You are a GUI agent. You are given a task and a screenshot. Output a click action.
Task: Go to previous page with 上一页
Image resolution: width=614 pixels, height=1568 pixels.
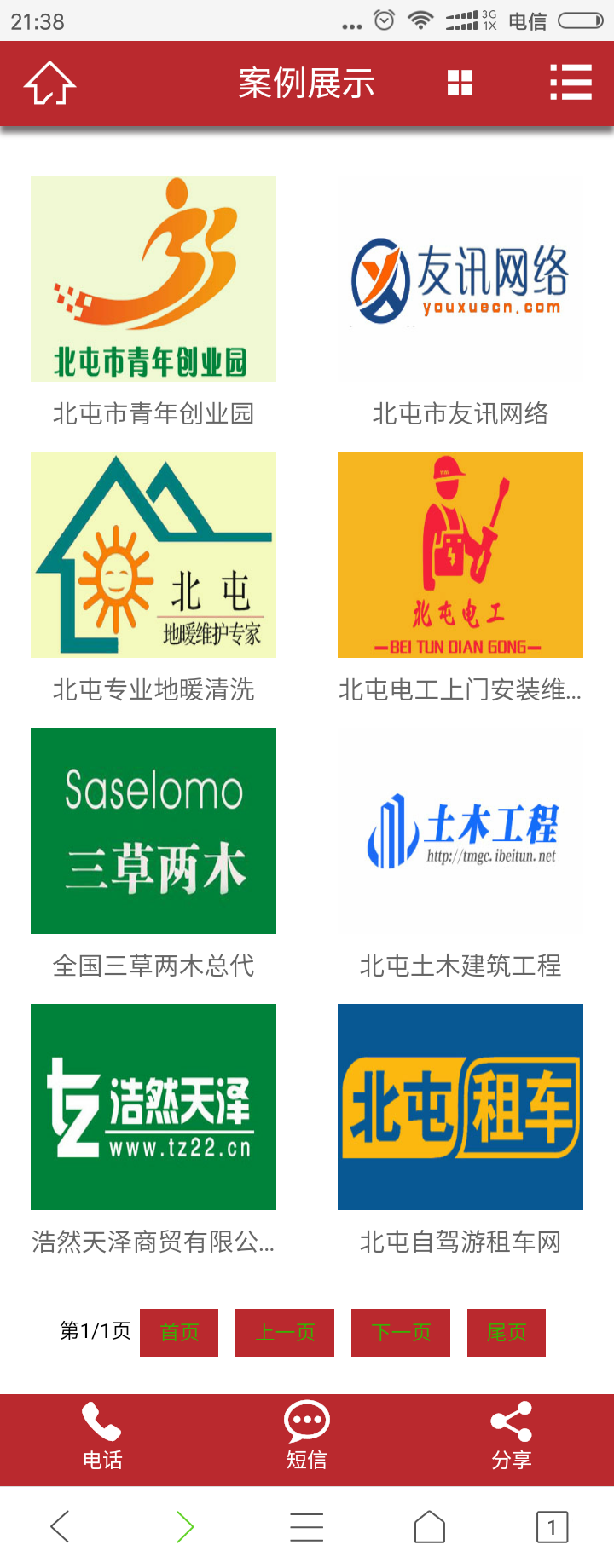click(x=285, y=1332)
